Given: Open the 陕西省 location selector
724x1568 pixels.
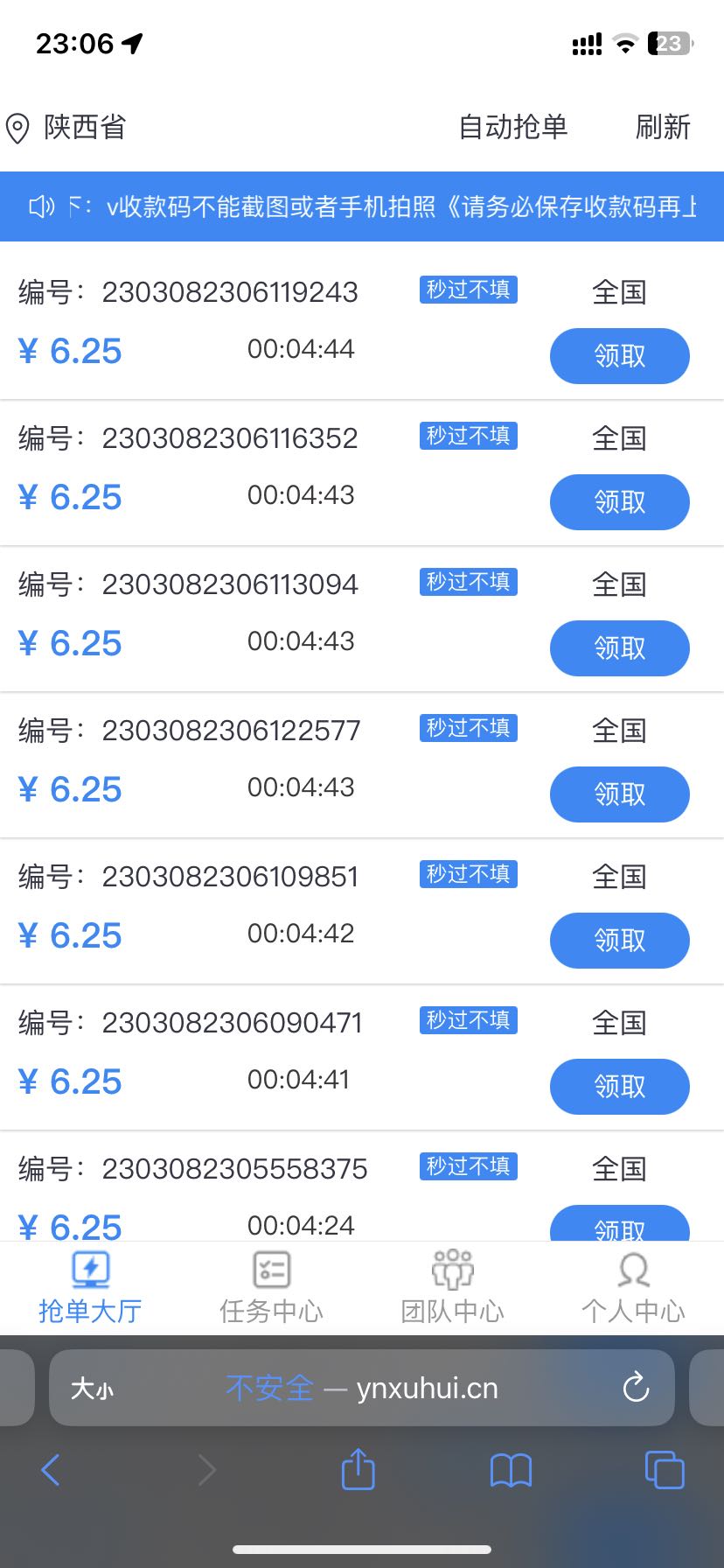Looking at the screenshot, I should pyautogui.click(x=66, y=128).
